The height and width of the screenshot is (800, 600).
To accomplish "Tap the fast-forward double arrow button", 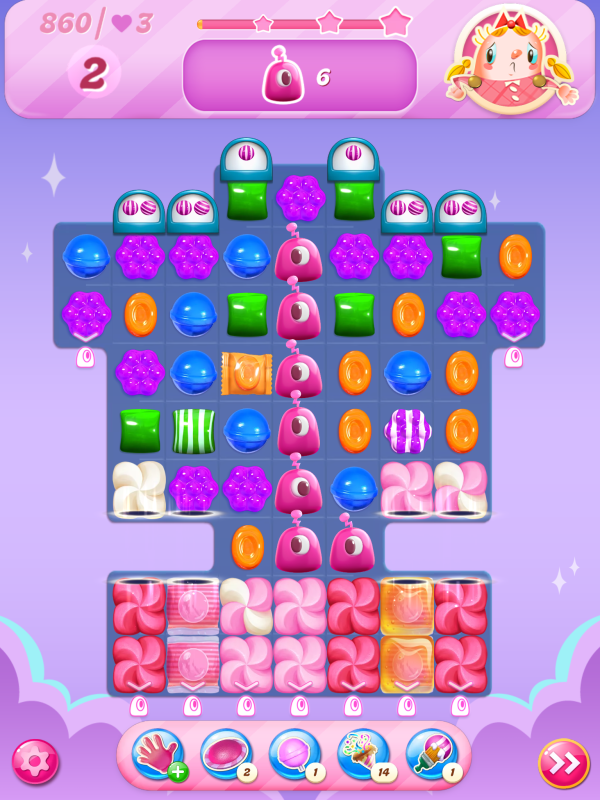I will point(564,763).
